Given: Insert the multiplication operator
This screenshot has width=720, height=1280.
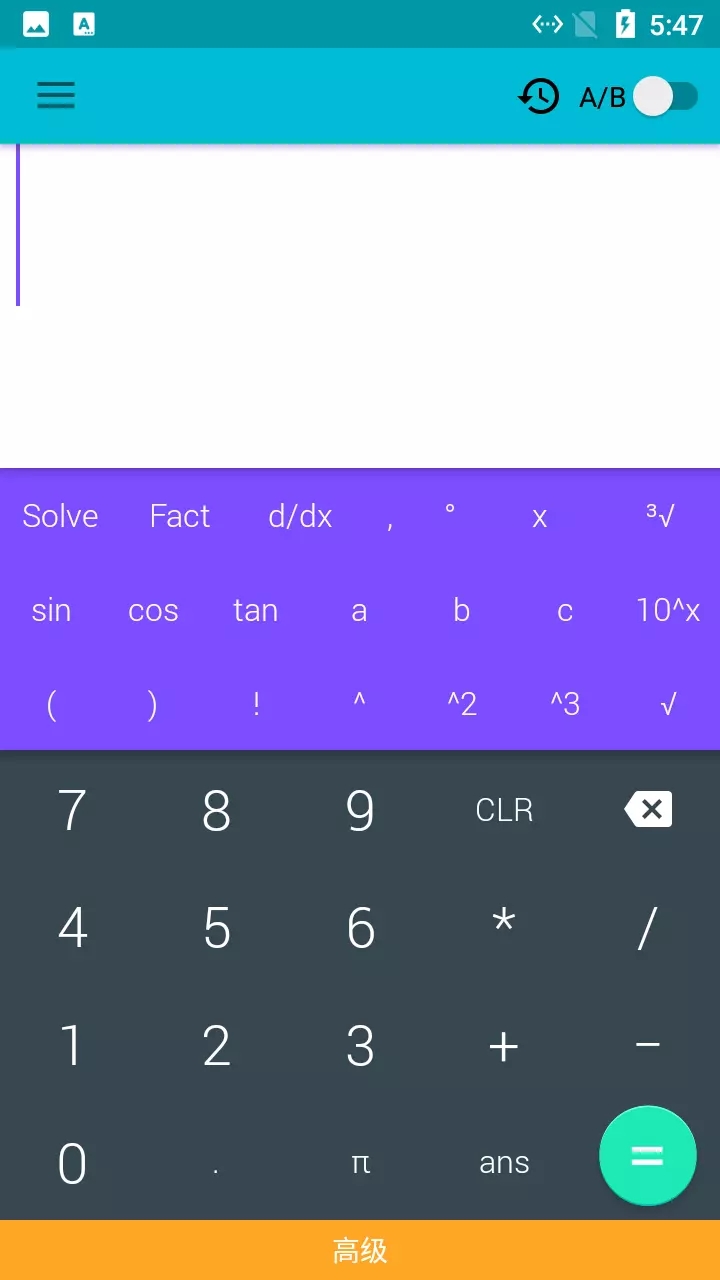Looking at the screenshot, I should 504,926.
